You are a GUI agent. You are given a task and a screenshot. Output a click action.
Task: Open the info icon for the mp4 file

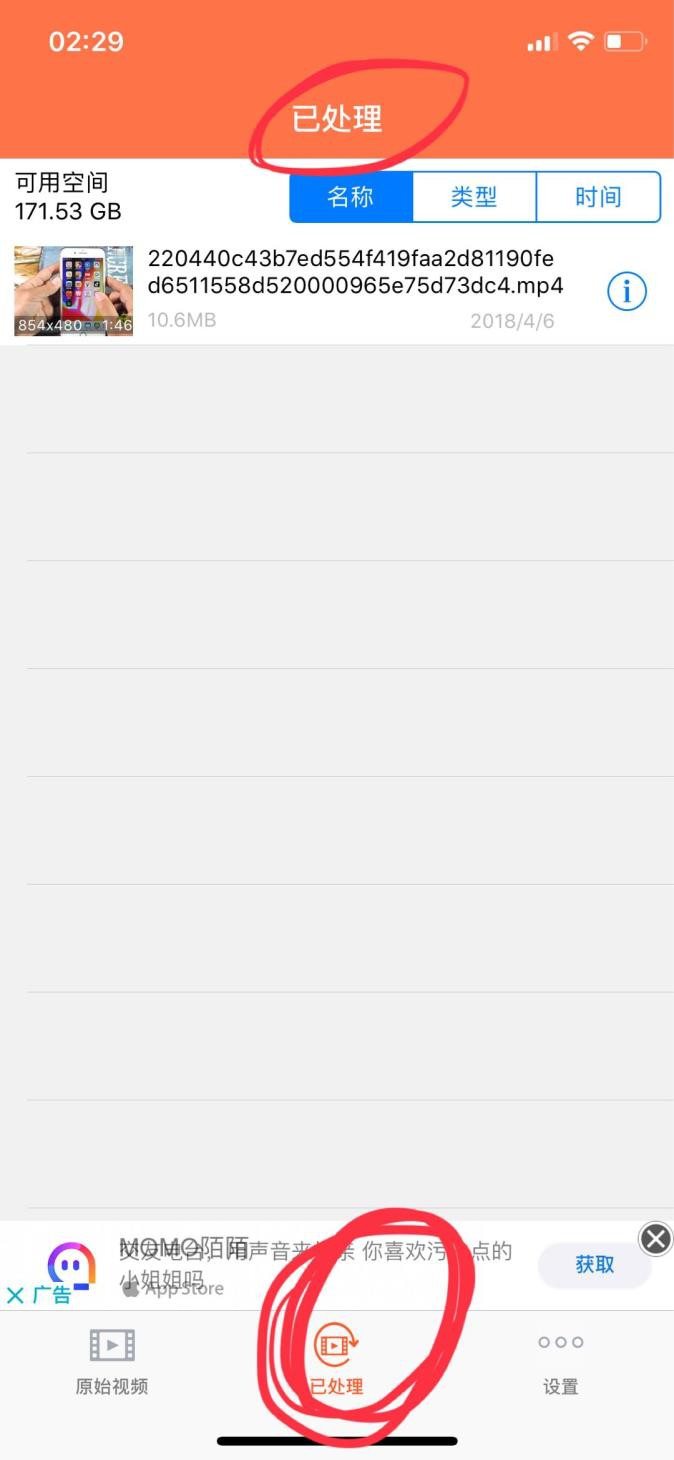pyautogui.click(x=627, y=291)
